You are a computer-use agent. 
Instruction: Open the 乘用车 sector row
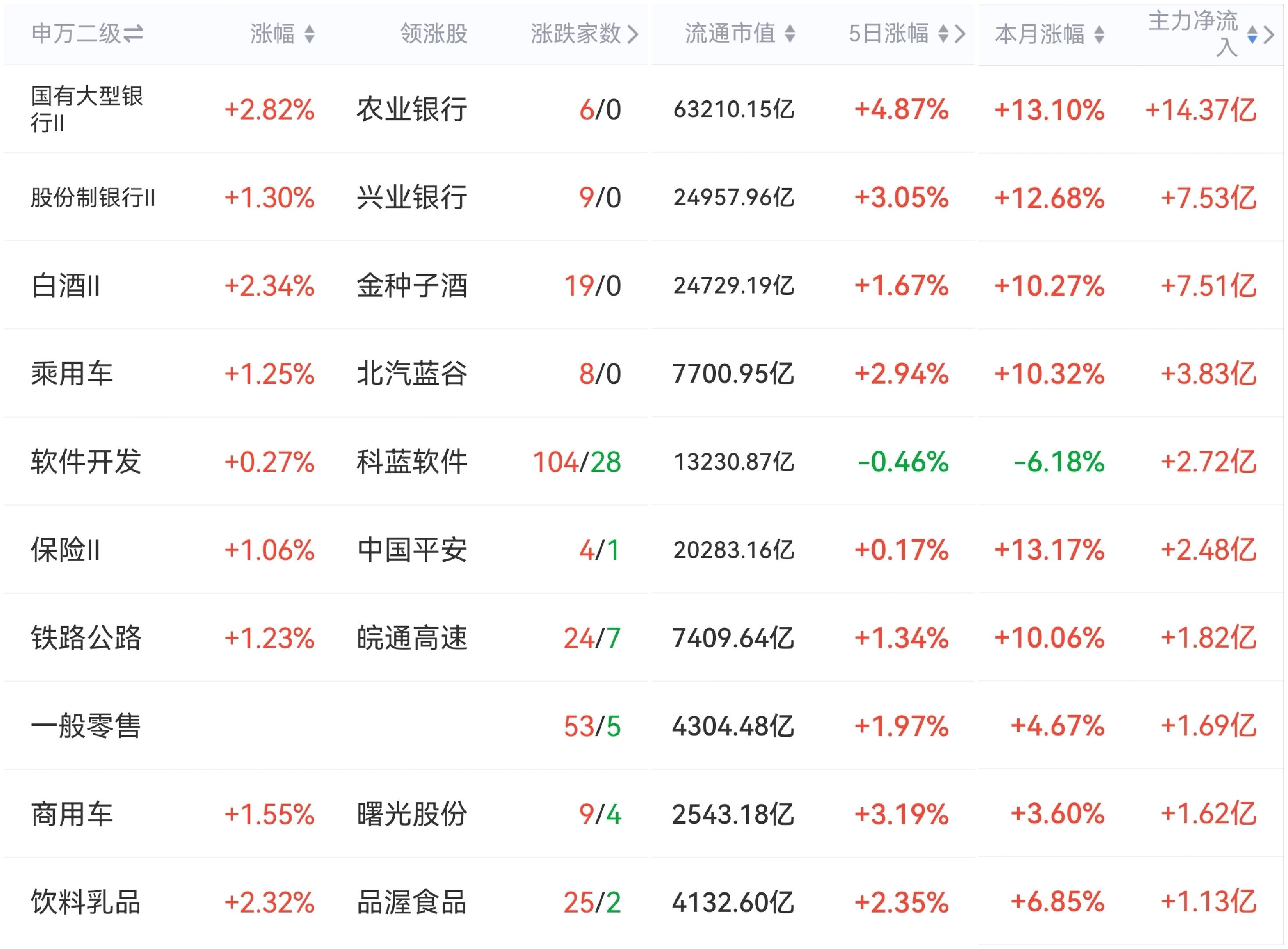(x=644, y=373)
